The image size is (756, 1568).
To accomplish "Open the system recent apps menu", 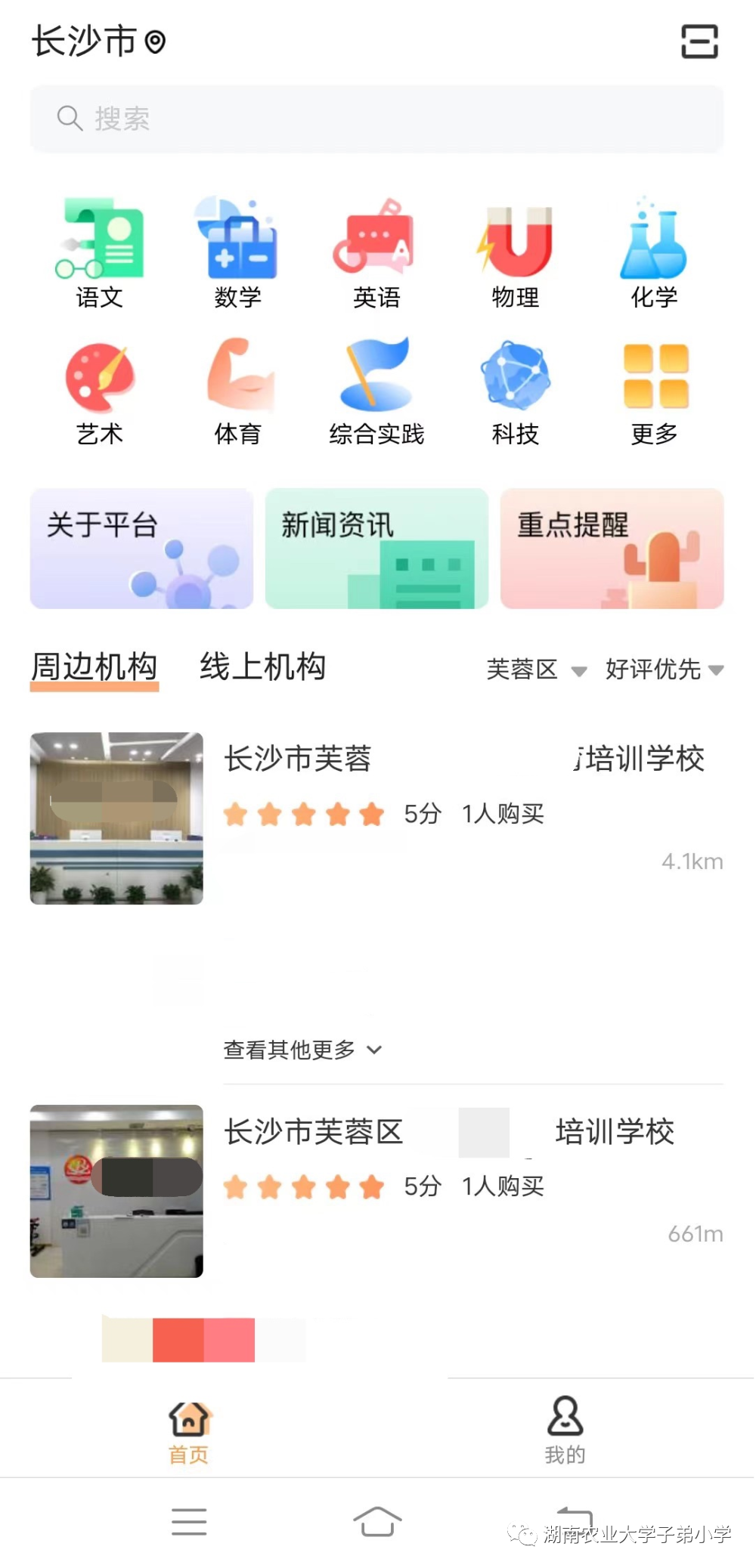I will 189,1521.
